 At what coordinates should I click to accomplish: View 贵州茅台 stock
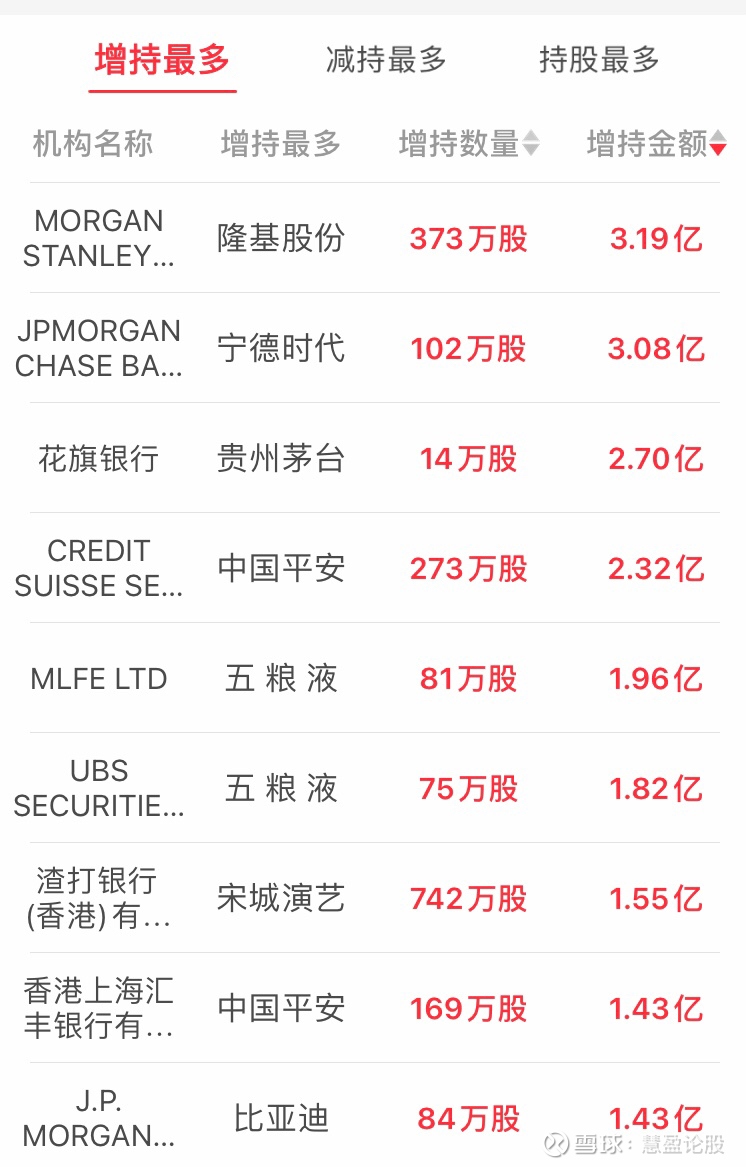(281, 458)
